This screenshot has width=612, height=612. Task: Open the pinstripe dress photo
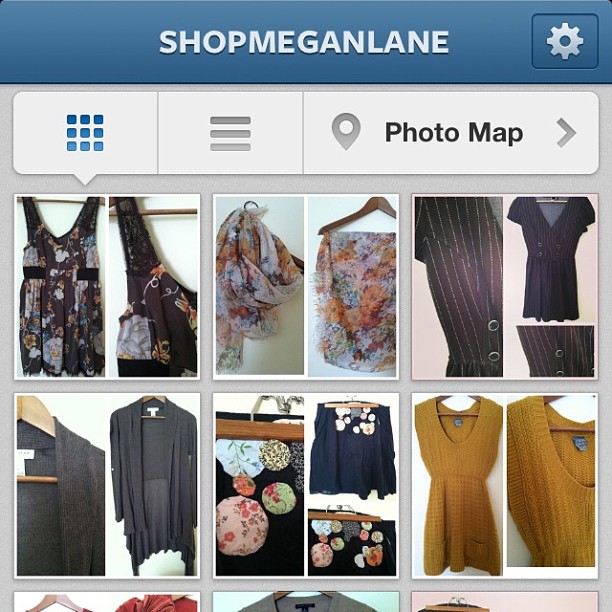click(x=505, y=286)
